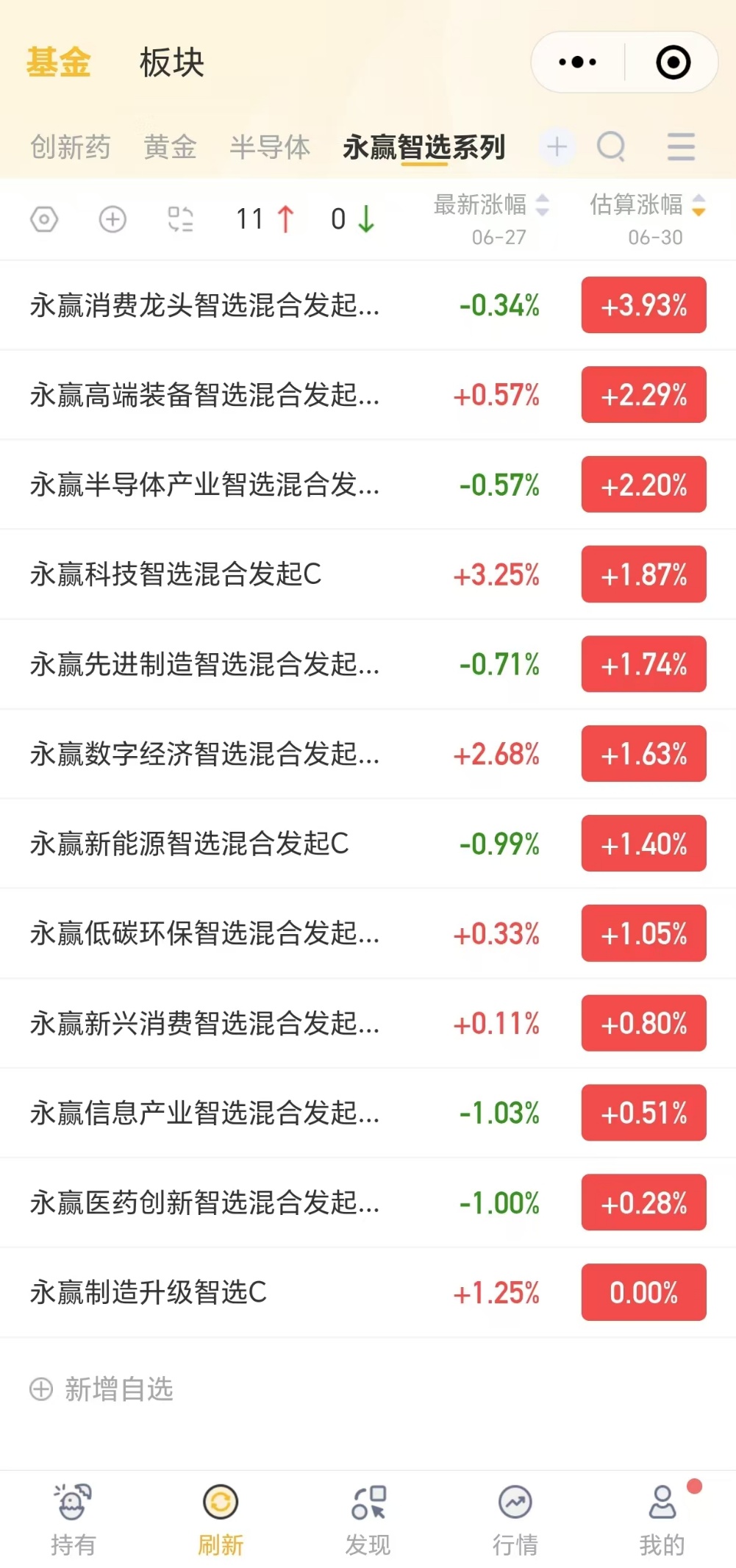Viewport: 736px width, 1568px height.
Task: Add a new group with plus icon
Action: 557,146
